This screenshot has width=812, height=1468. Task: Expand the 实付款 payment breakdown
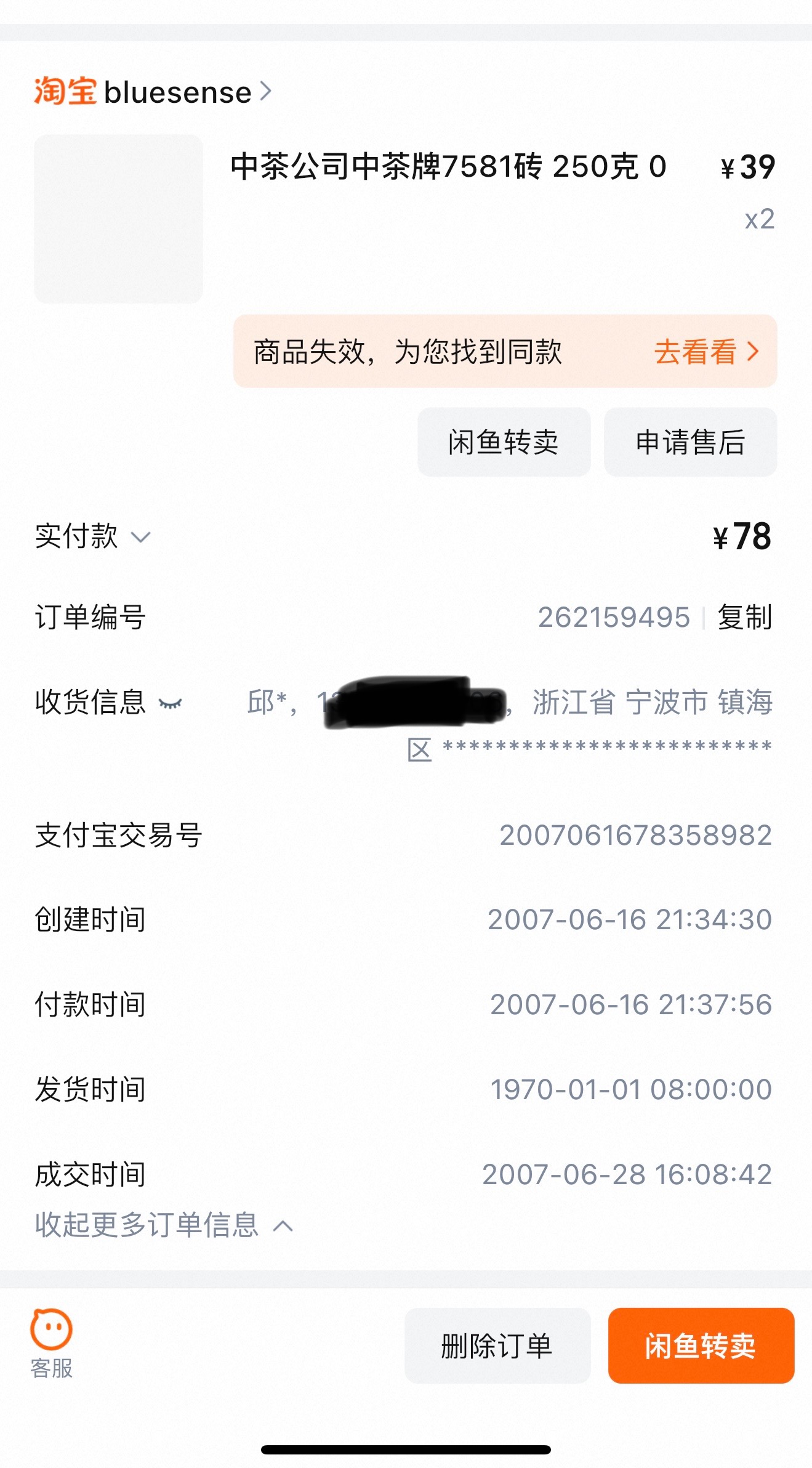(x=93, y=536)
